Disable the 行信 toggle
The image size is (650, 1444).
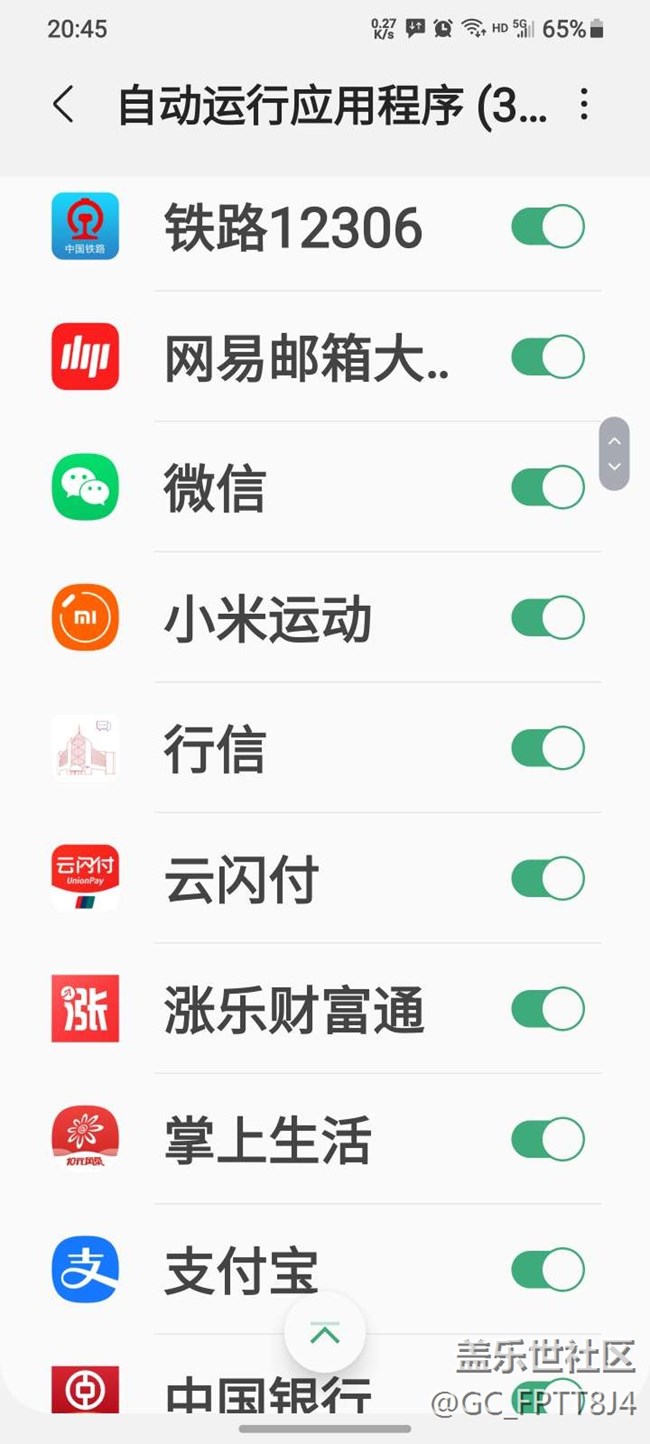547,748
